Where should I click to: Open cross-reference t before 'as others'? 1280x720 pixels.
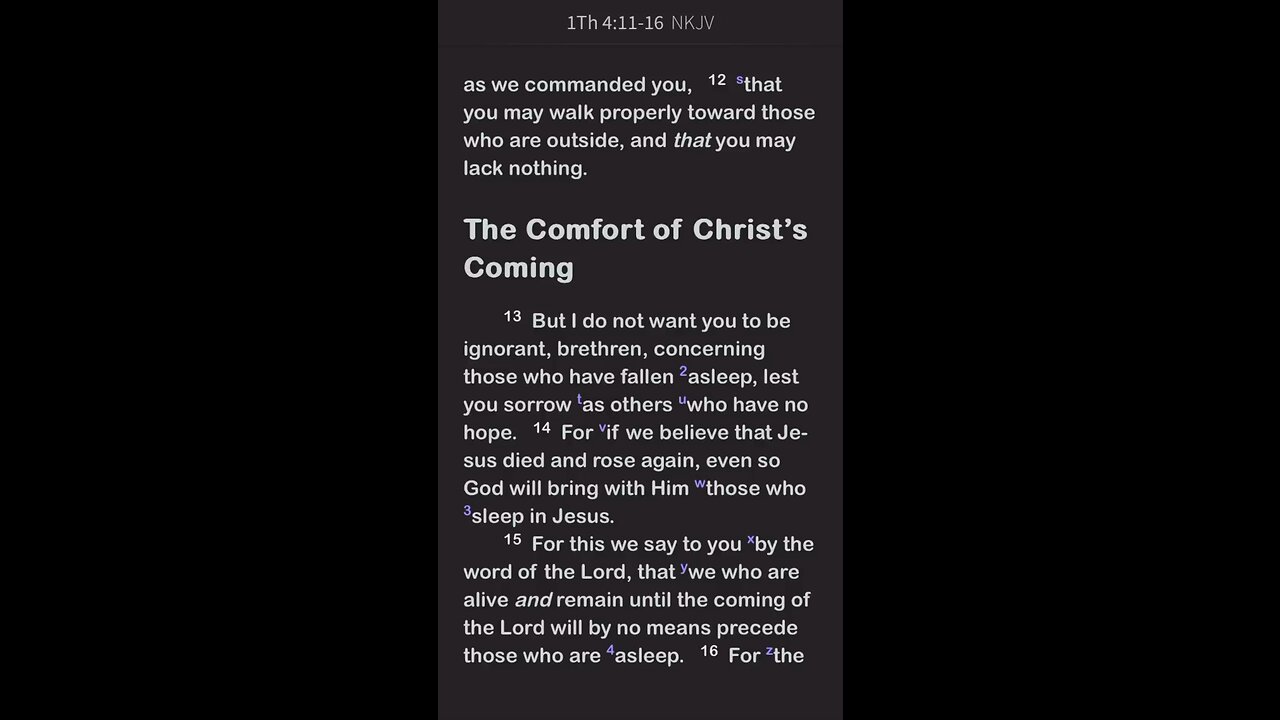[x=580, y=400]
